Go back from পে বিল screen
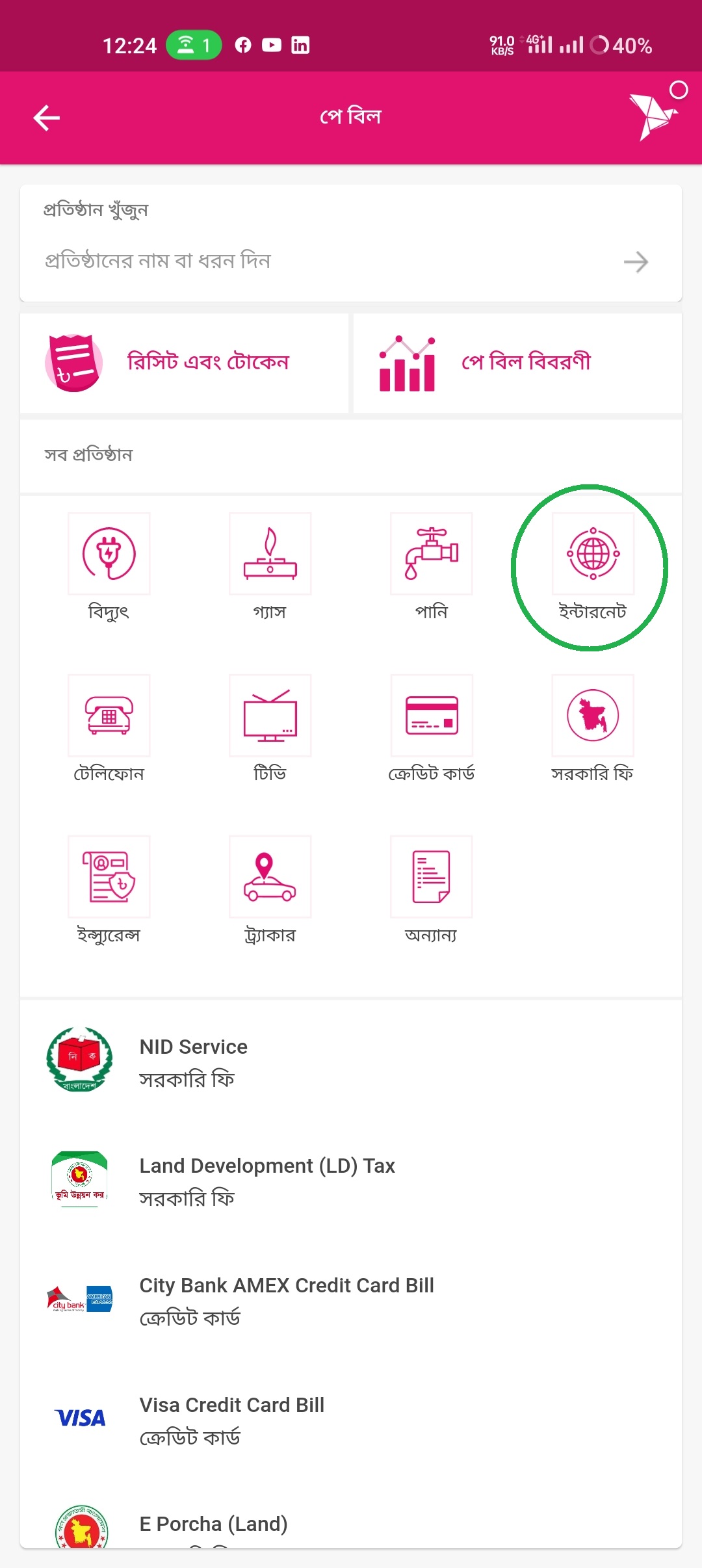 point(47,118)
